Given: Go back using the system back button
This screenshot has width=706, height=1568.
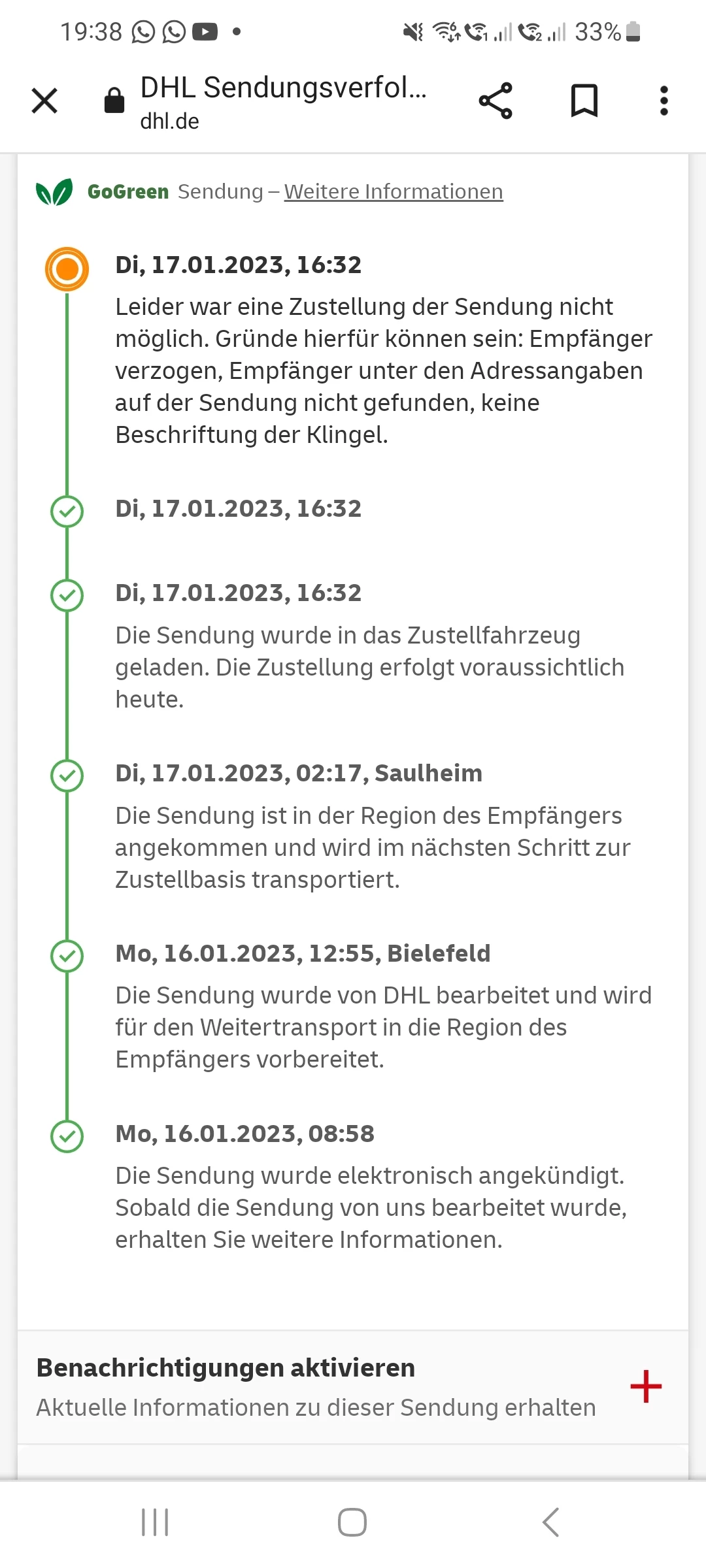Looking at the screenshot, I should coord(550,1522).
